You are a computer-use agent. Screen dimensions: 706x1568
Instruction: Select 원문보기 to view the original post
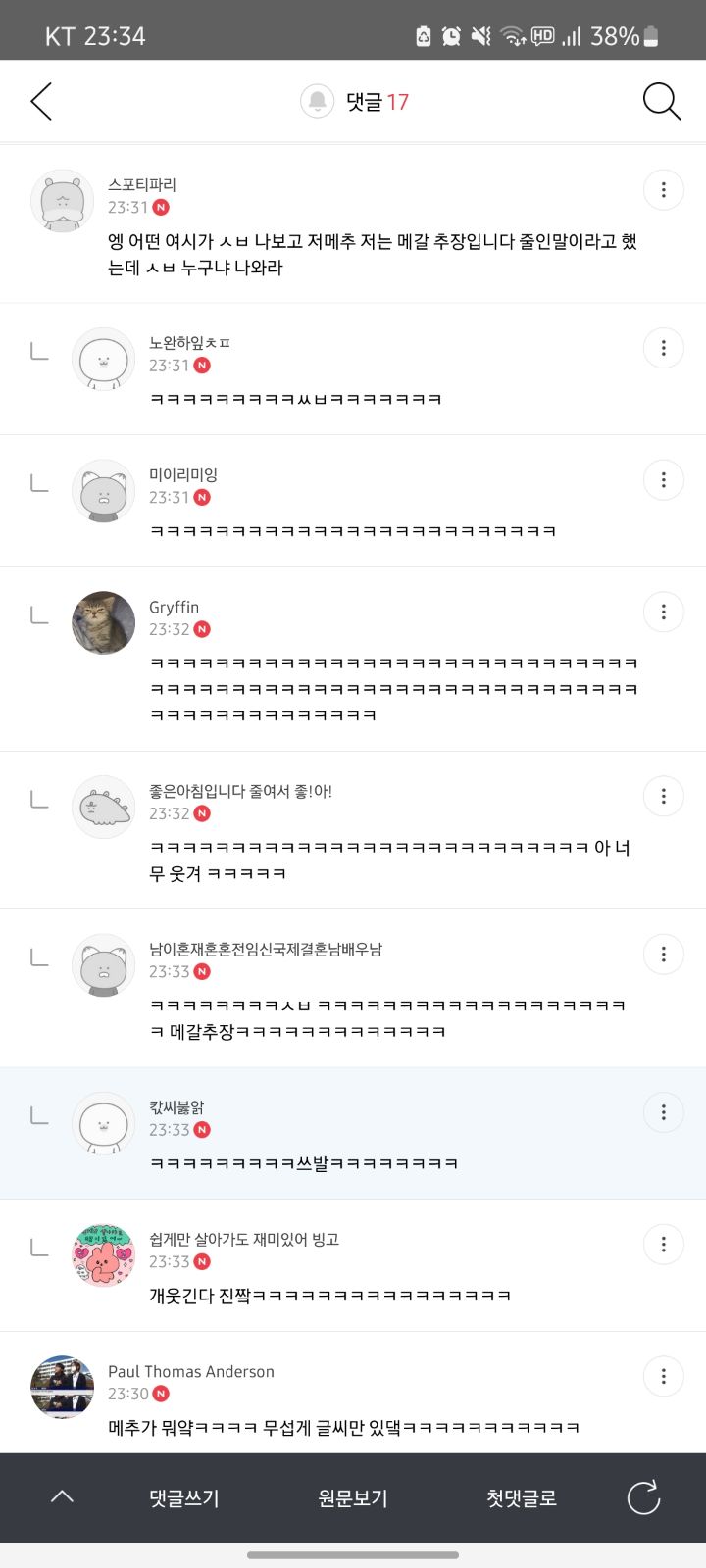pos(353,1498)
